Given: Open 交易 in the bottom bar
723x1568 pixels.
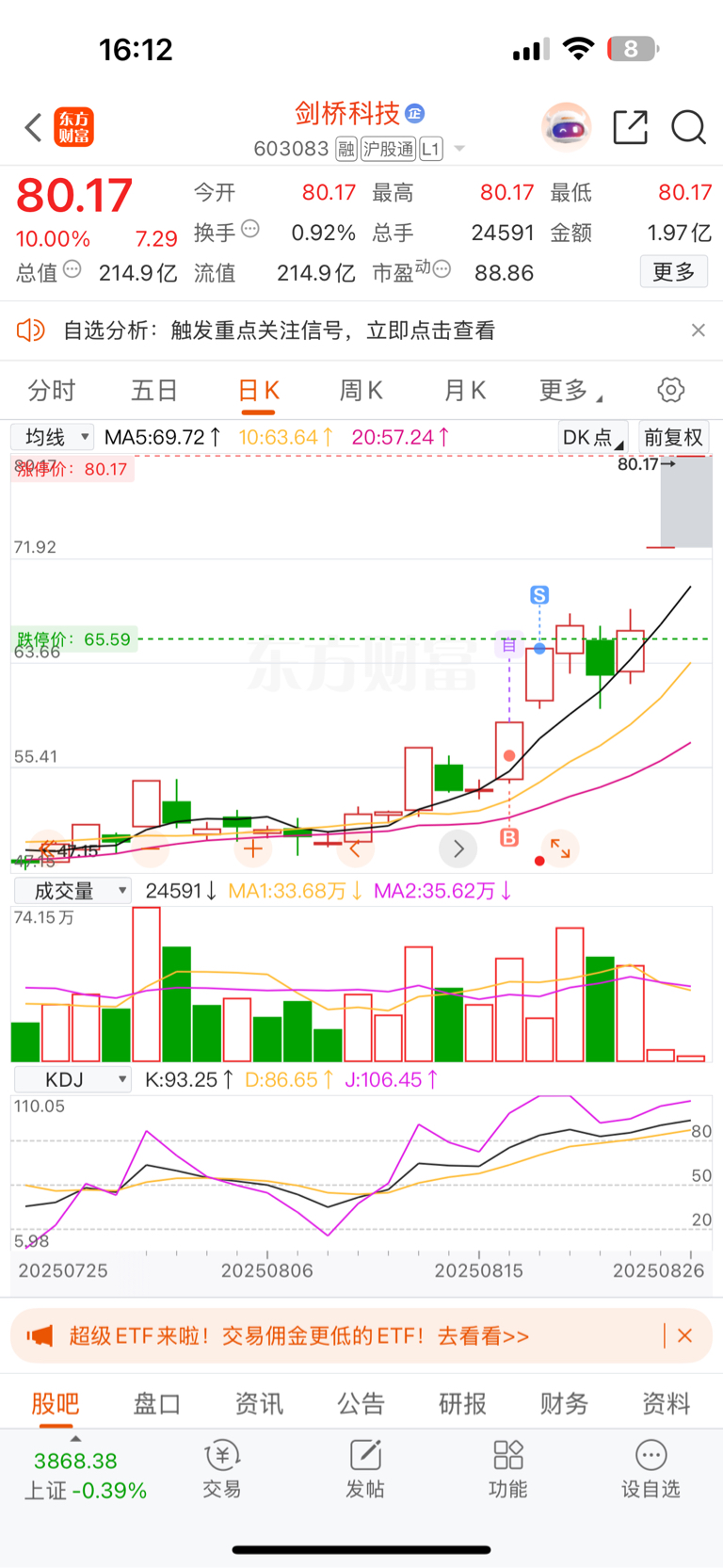Looking at the screenshot, I should click(222, 1469).
